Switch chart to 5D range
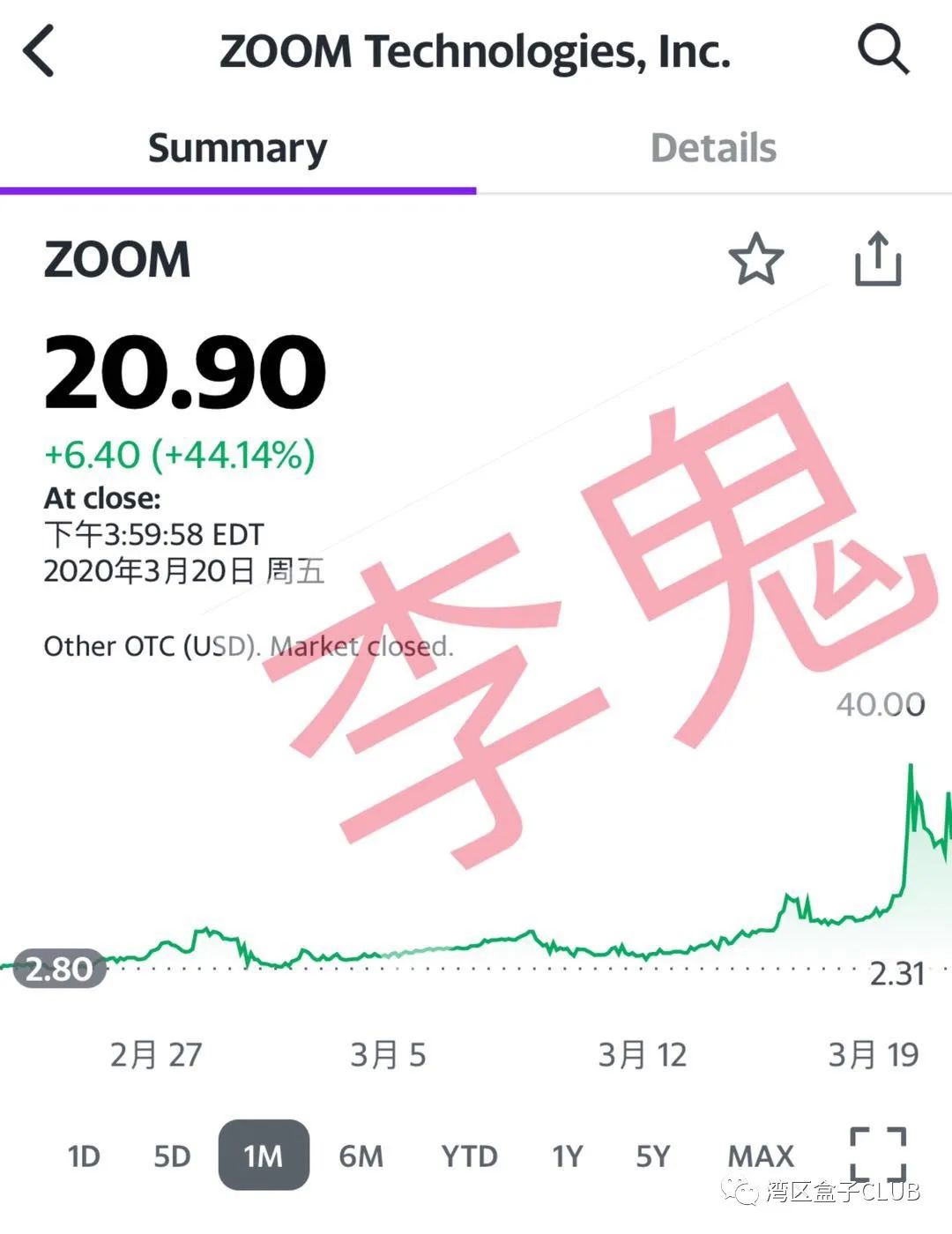Screen dimensions: 952x1234 172,1156
